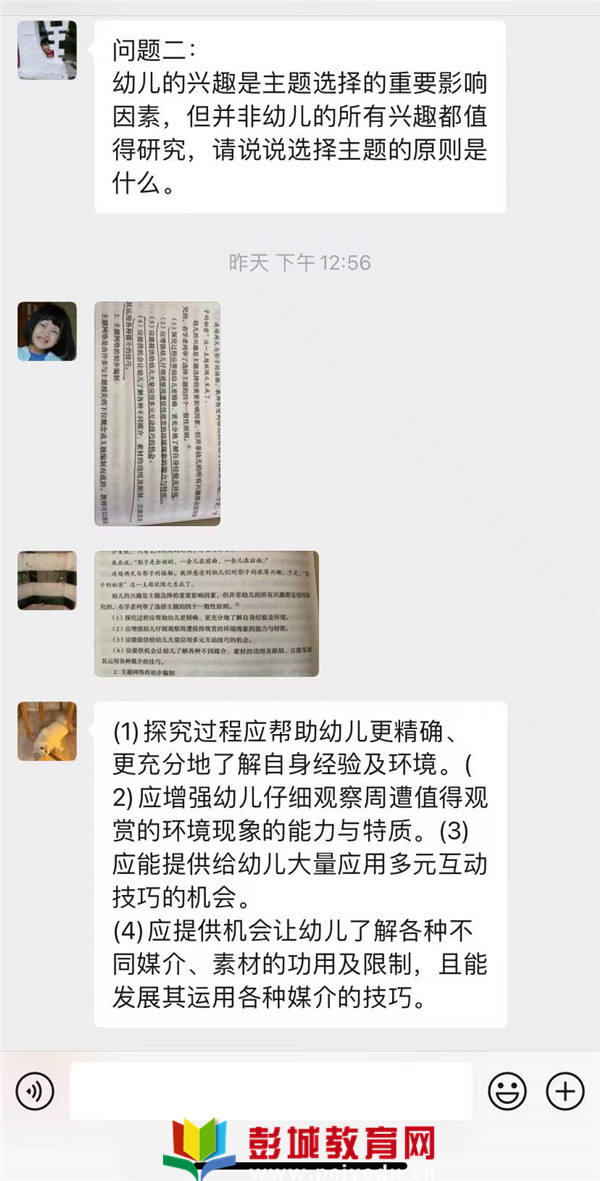Open the emoji sticker panel
The image size is (600, 1181).
(x=507, y=1090)
